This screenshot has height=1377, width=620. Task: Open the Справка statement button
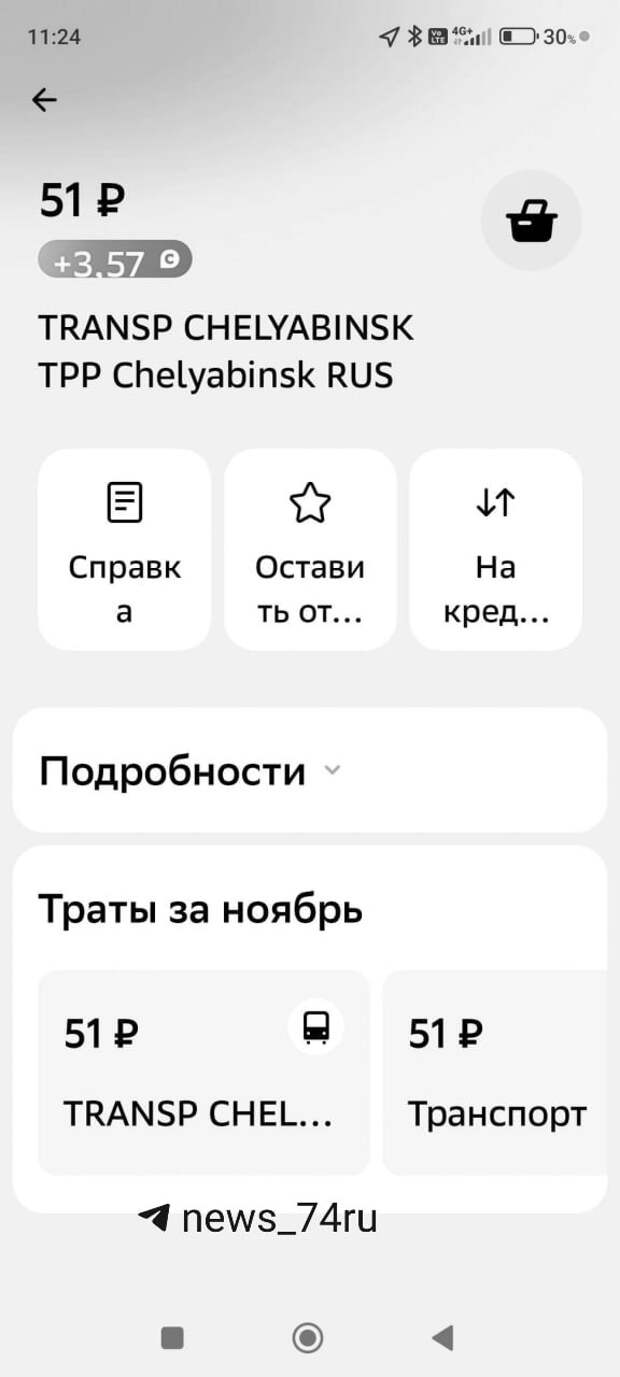click(124, 549)
